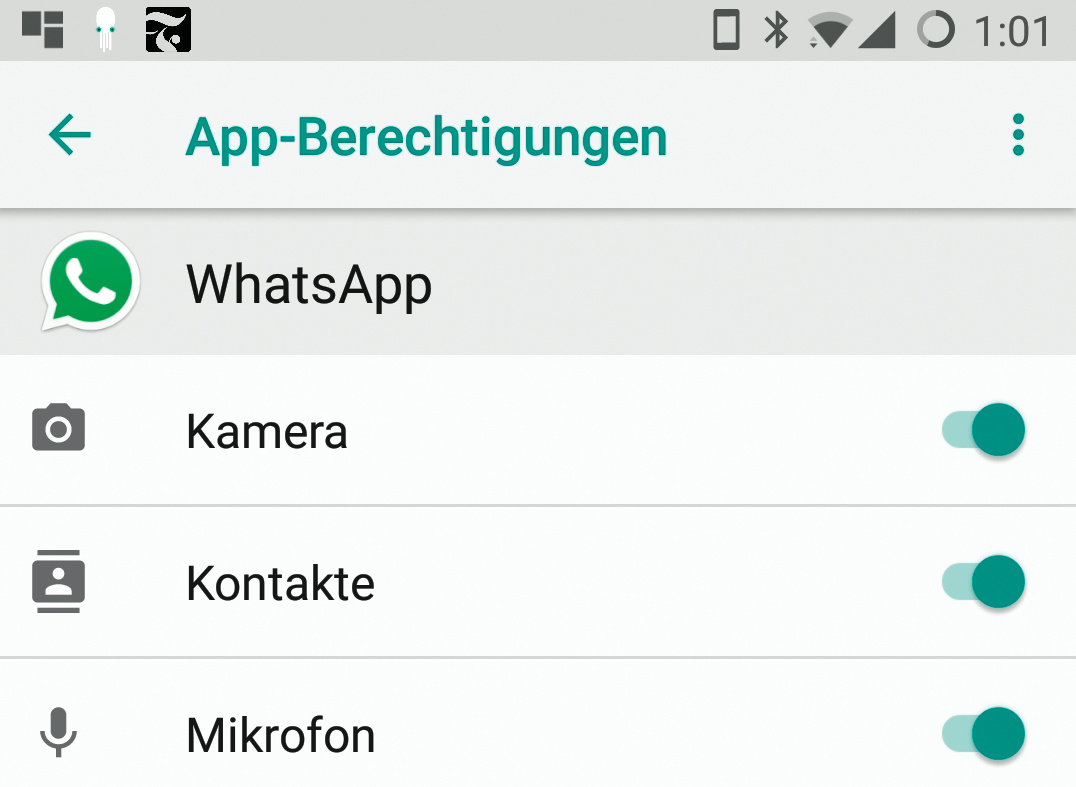This screenshot has height=787, width=1076.
Task: Open the overflow menu
Action: [x=1018, y=134]
